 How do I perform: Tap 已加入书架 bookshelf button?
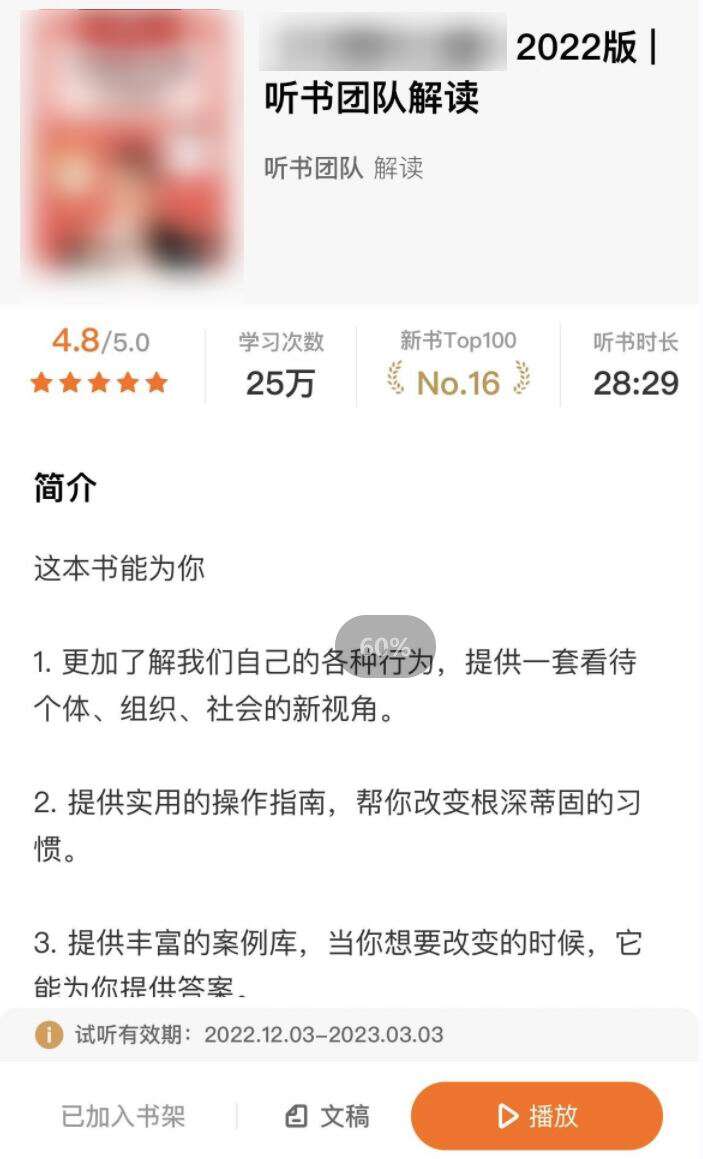123,1116
